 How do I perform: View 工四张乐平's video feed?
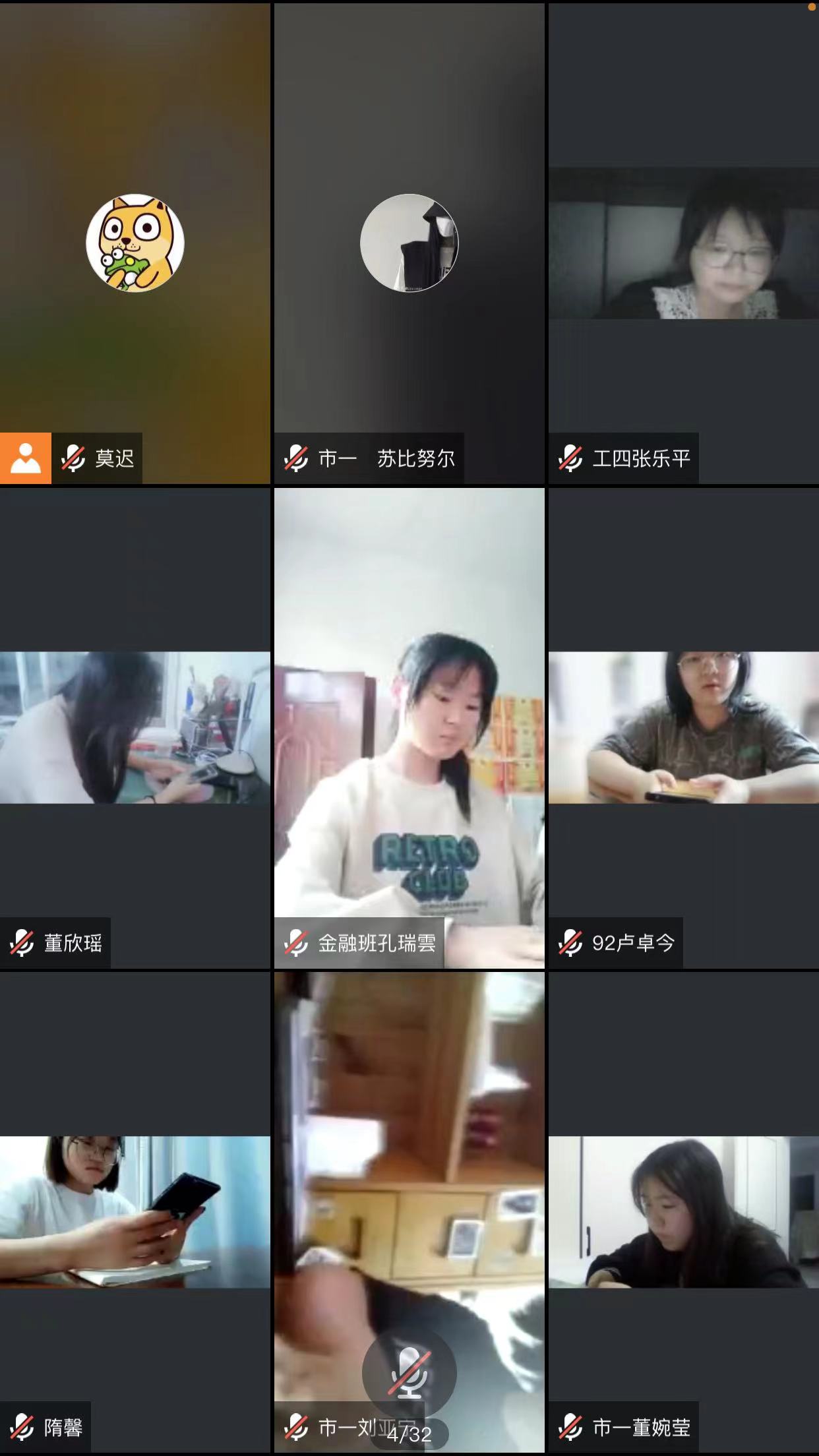684,243
